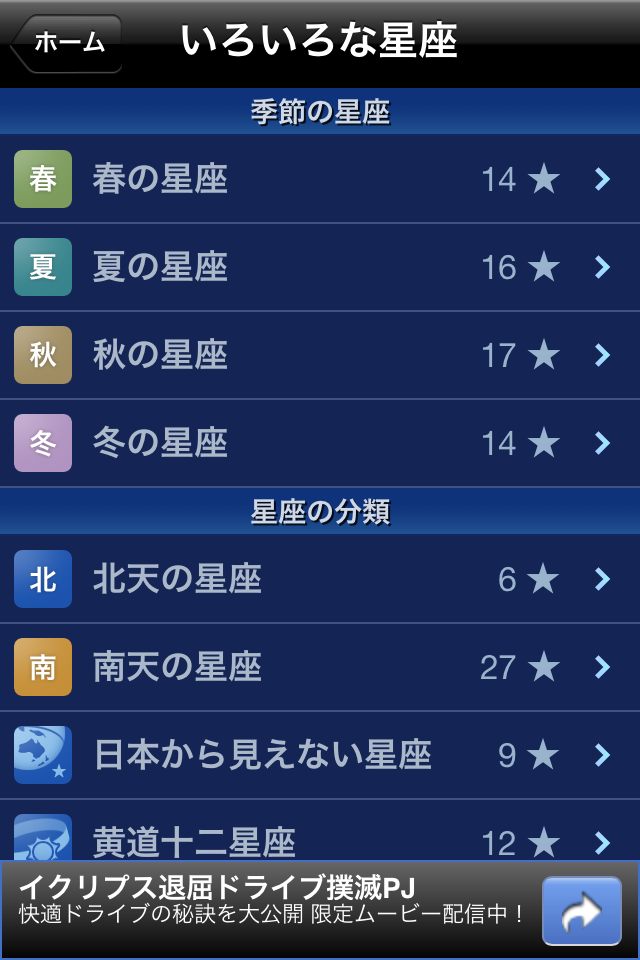View 冬の星座 constellations
Viewport: 640px width, 960px height.
coord(320,443)
